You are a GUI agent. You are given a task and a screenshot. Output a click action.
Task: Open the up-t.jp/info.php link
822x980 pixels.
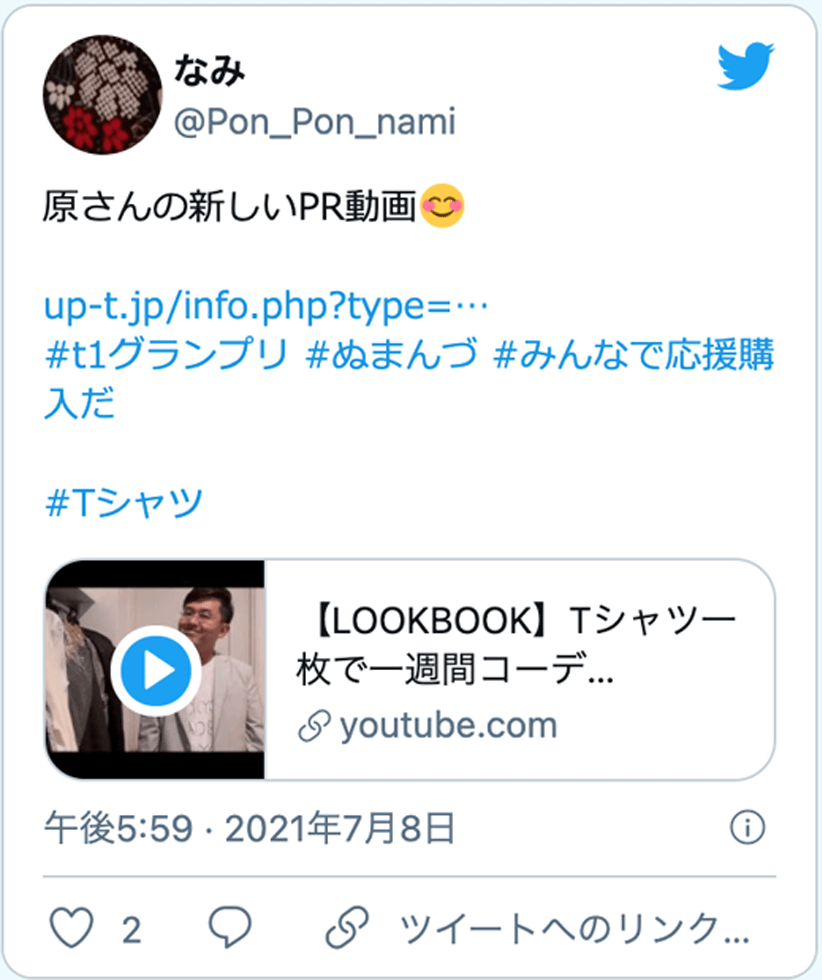coord(265,305)
